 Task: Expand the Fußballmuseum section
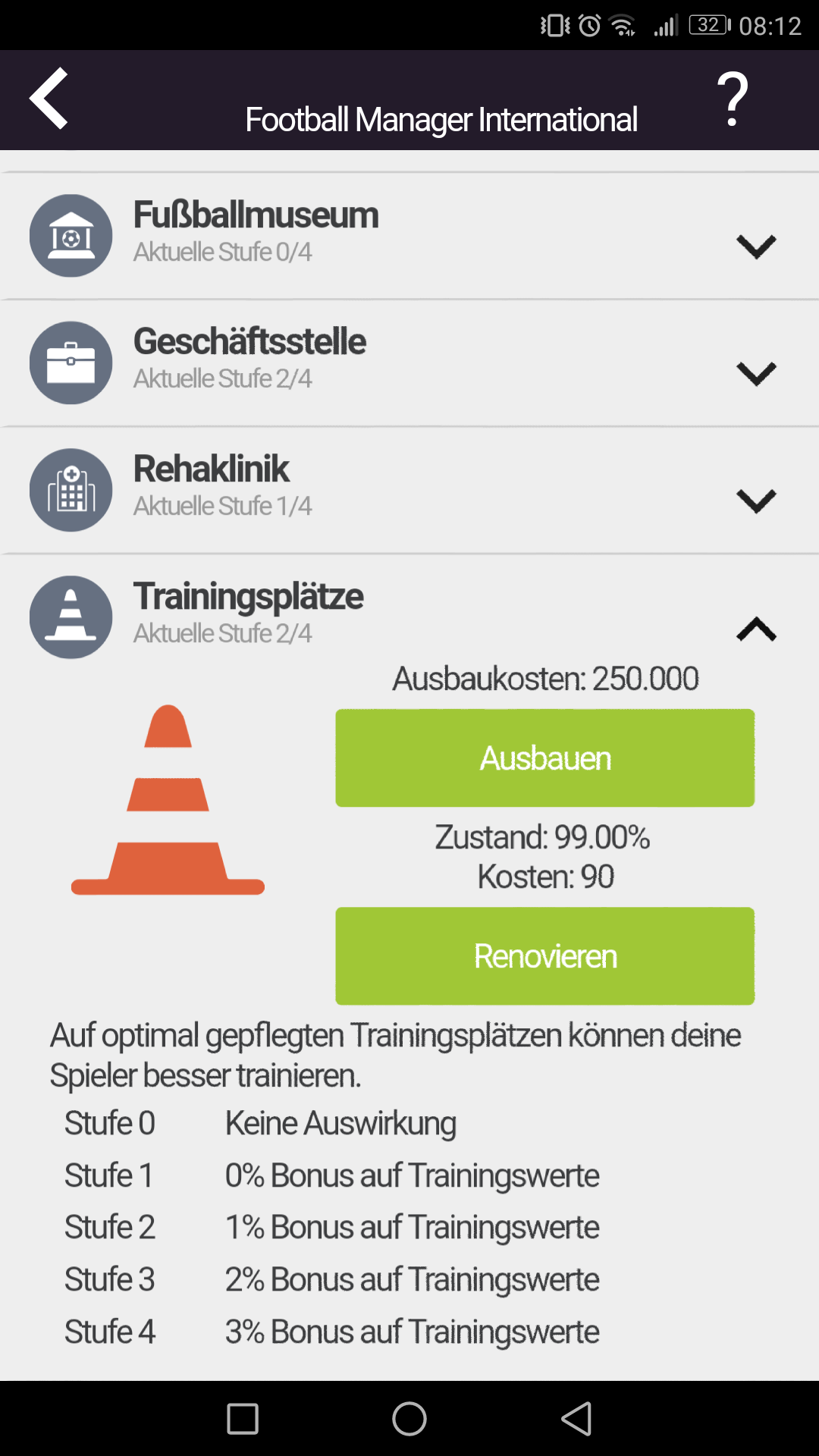756,246
